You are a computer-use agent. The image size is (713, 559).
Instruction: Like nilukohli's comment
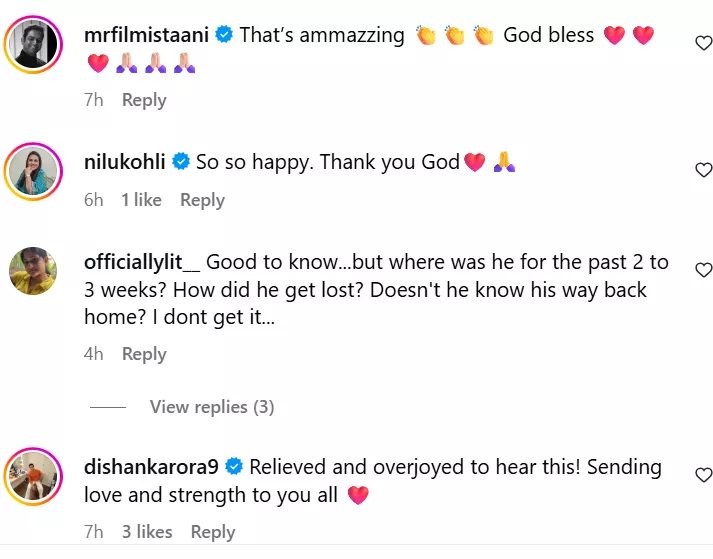(703, 170)
